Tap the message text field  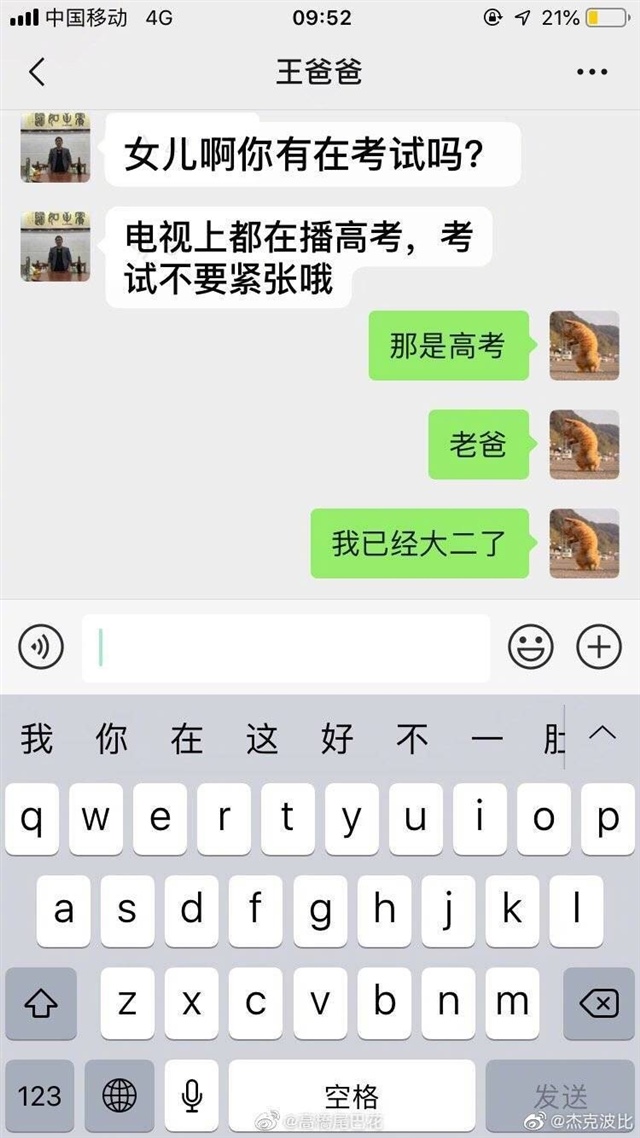286,647
